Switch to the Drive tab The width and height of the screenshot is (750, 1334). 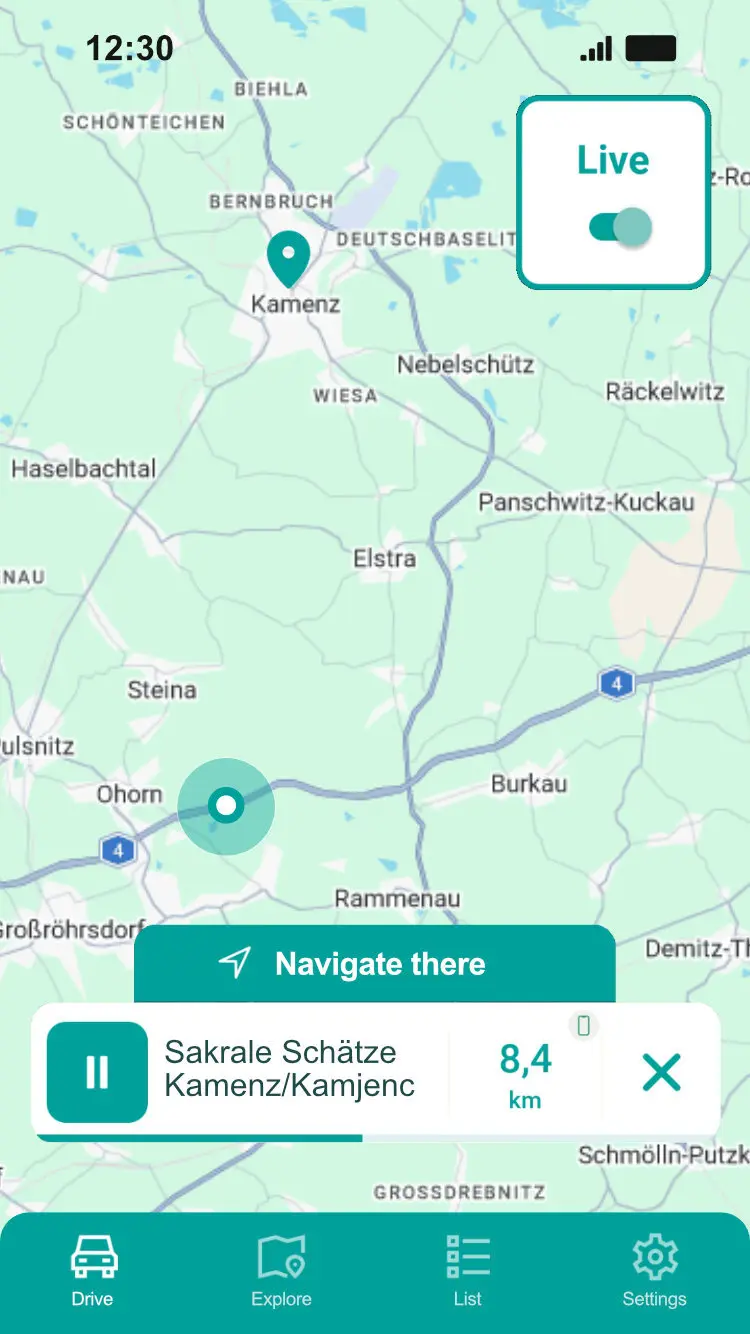coord(93,1270)
